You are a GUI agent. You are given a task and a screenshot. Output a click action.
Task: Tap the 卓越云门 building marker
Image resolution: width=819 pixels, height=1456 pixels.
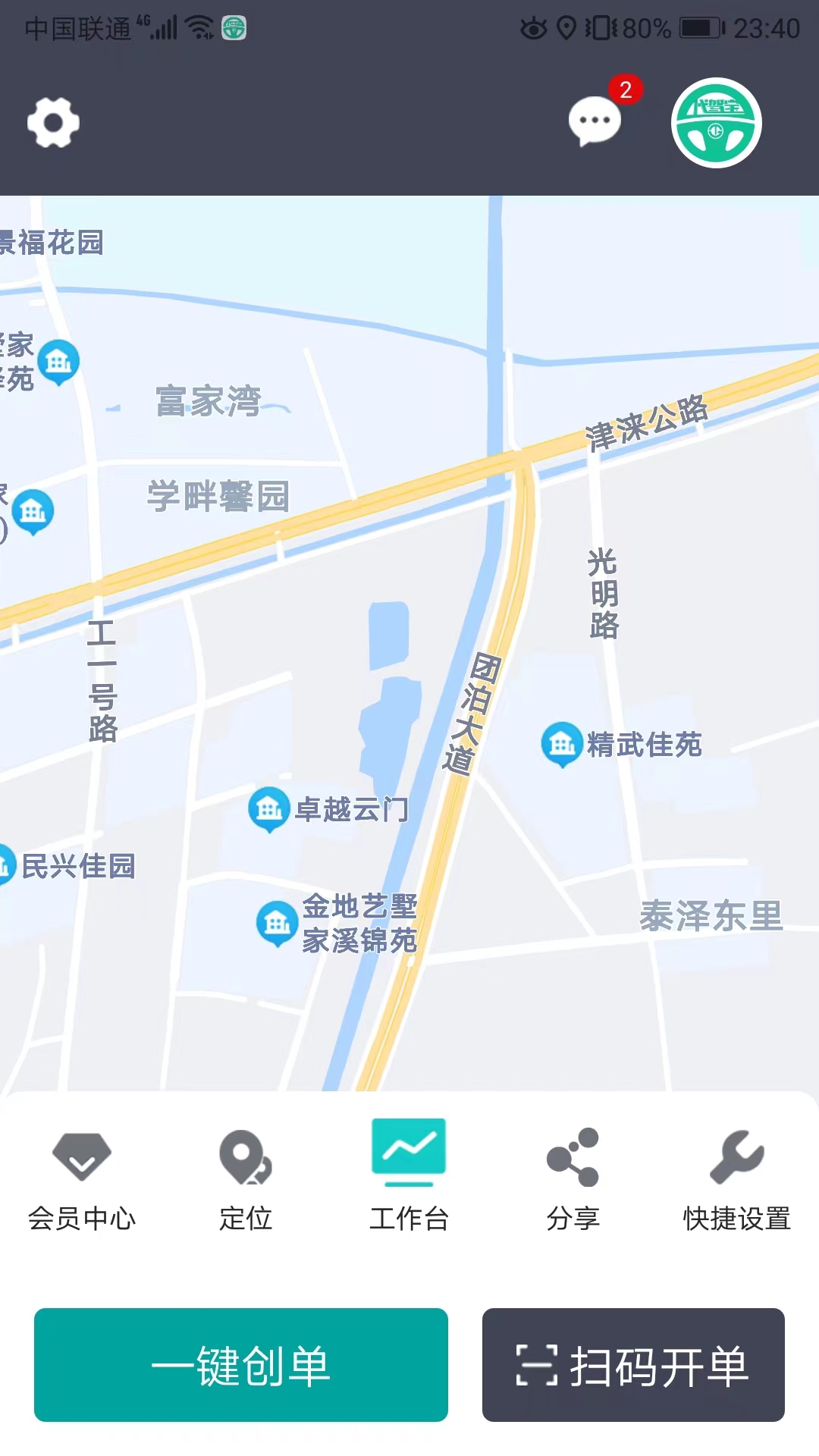(267, 809)
